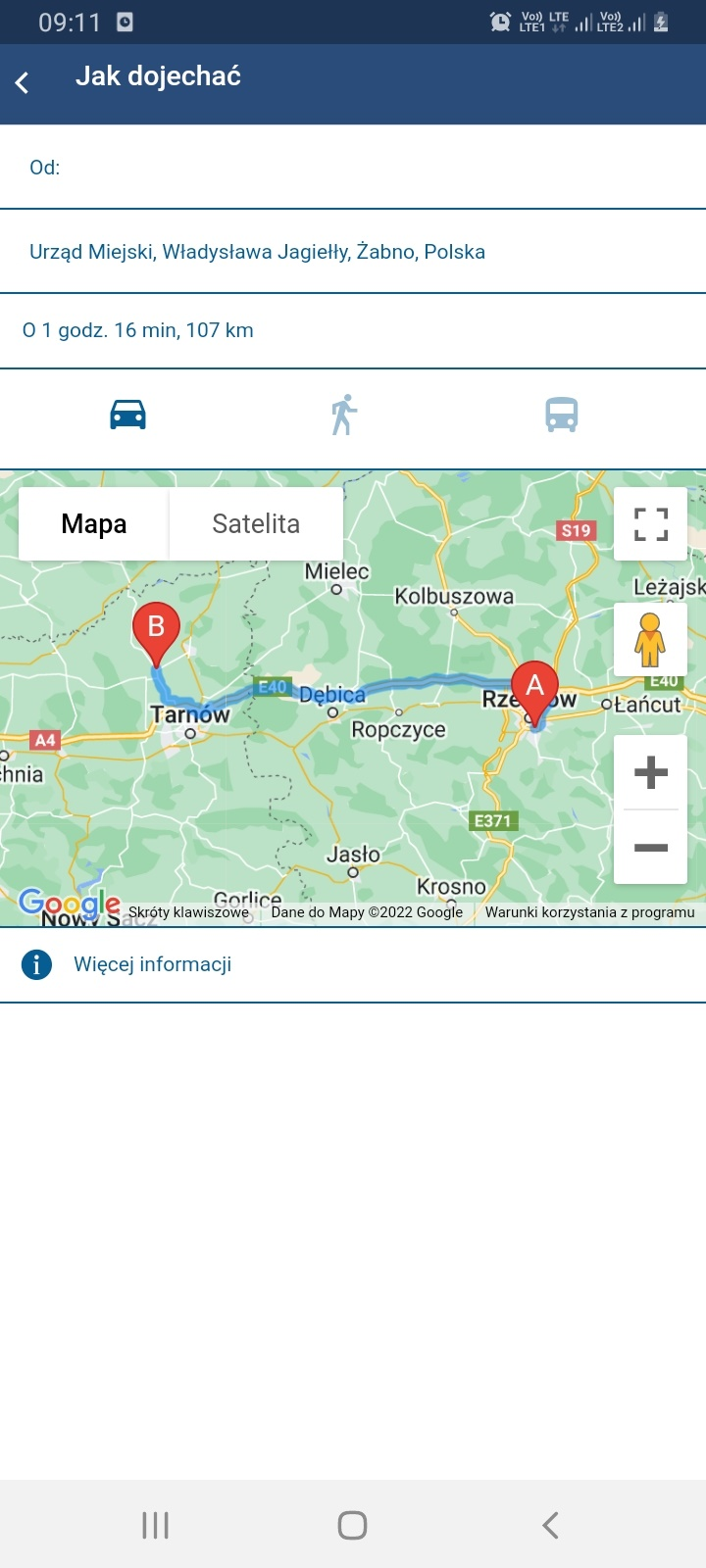Open Warunki korzystania z programu link
The image size is (706, 1568).
590,912
